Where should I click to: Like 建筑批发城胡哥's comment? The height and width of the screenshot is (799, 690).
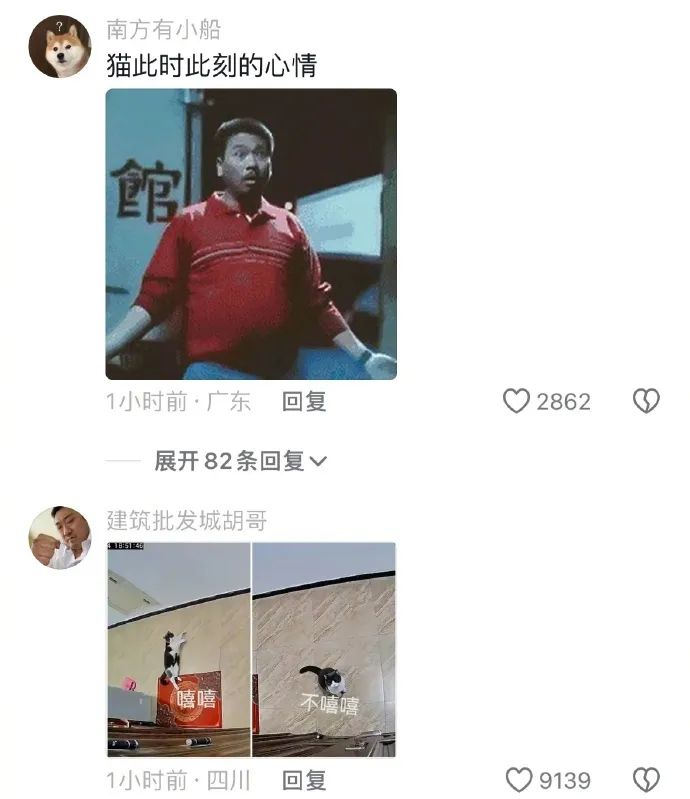518,780
